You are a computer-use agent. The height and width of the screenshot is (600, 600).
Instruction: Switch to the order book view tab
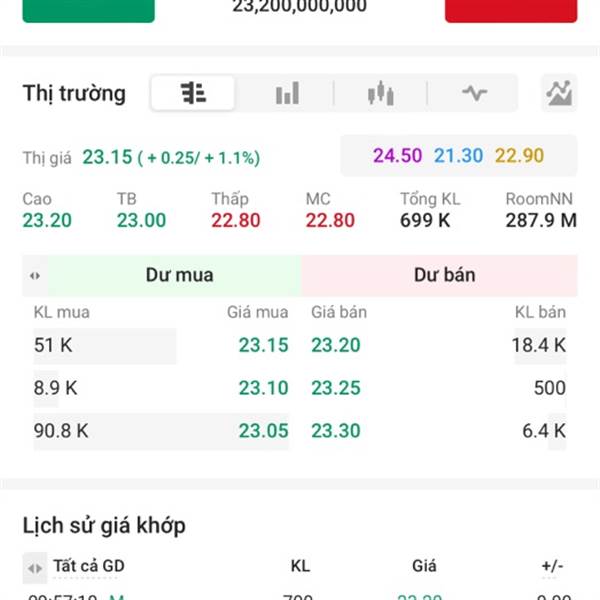[193, 93]
